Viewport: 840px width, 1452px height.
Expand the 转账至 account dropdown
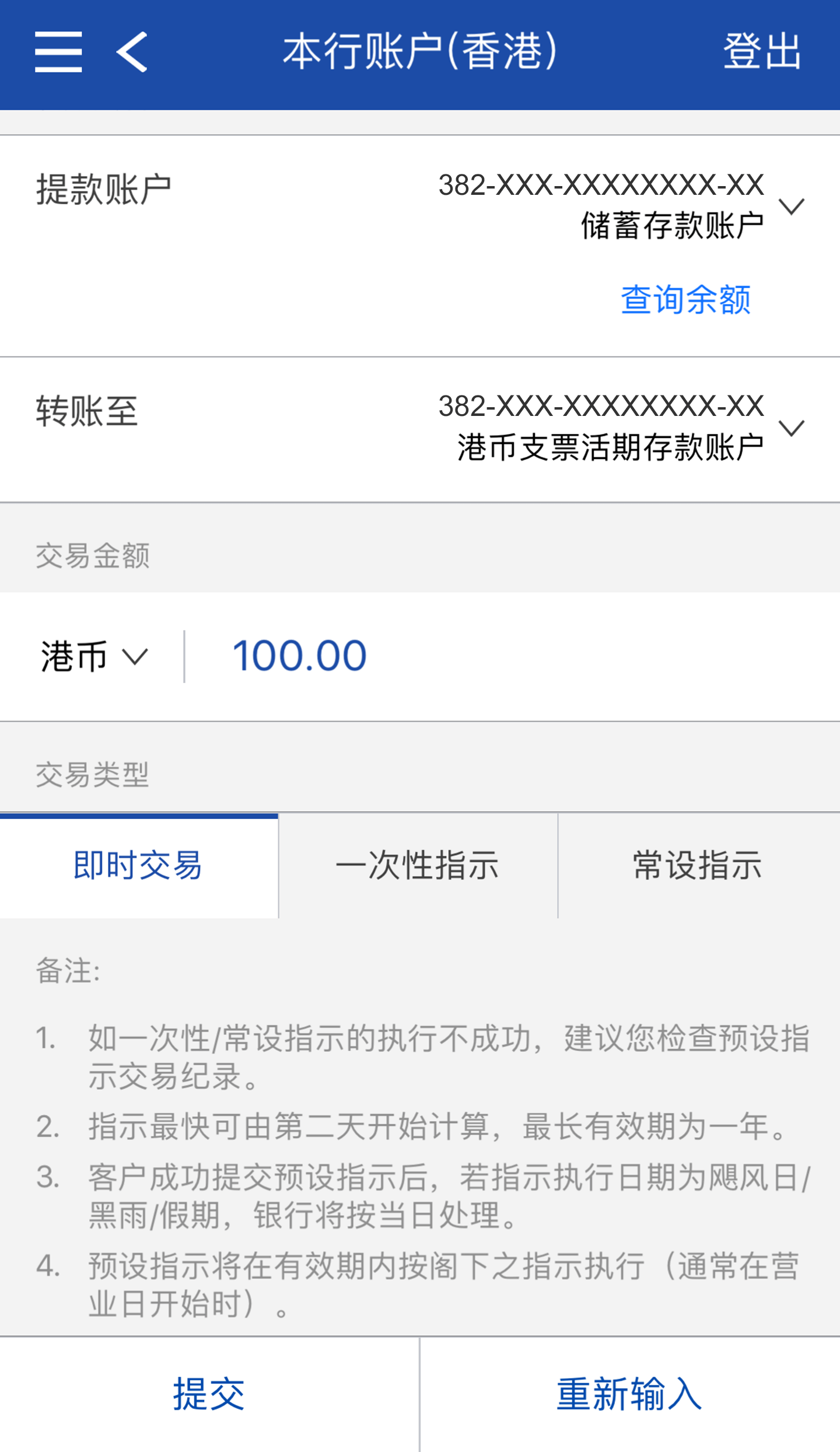pyautogui.click(x=792, y=428)
